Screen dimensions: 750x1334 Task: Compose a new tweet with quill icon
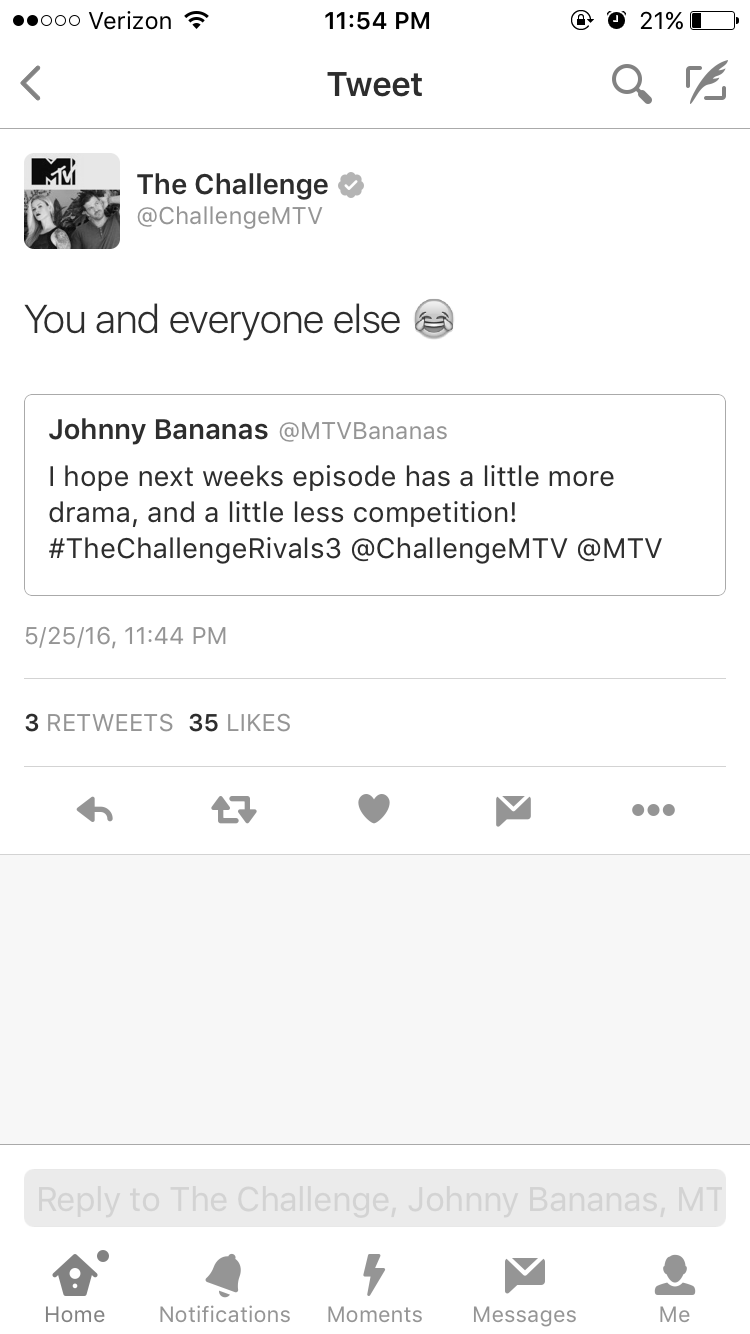tap(706, 84)
